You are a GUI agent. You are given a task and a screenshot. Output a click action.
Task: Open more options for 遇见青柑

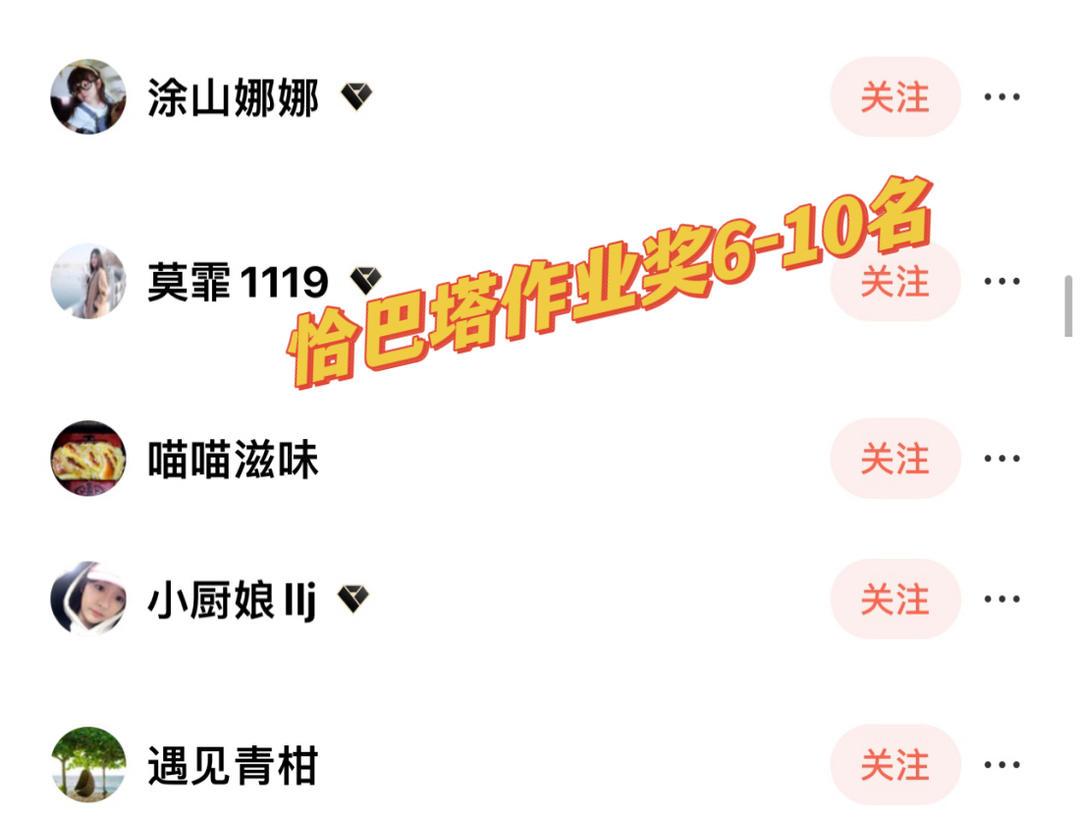(x=1001, y=765)
